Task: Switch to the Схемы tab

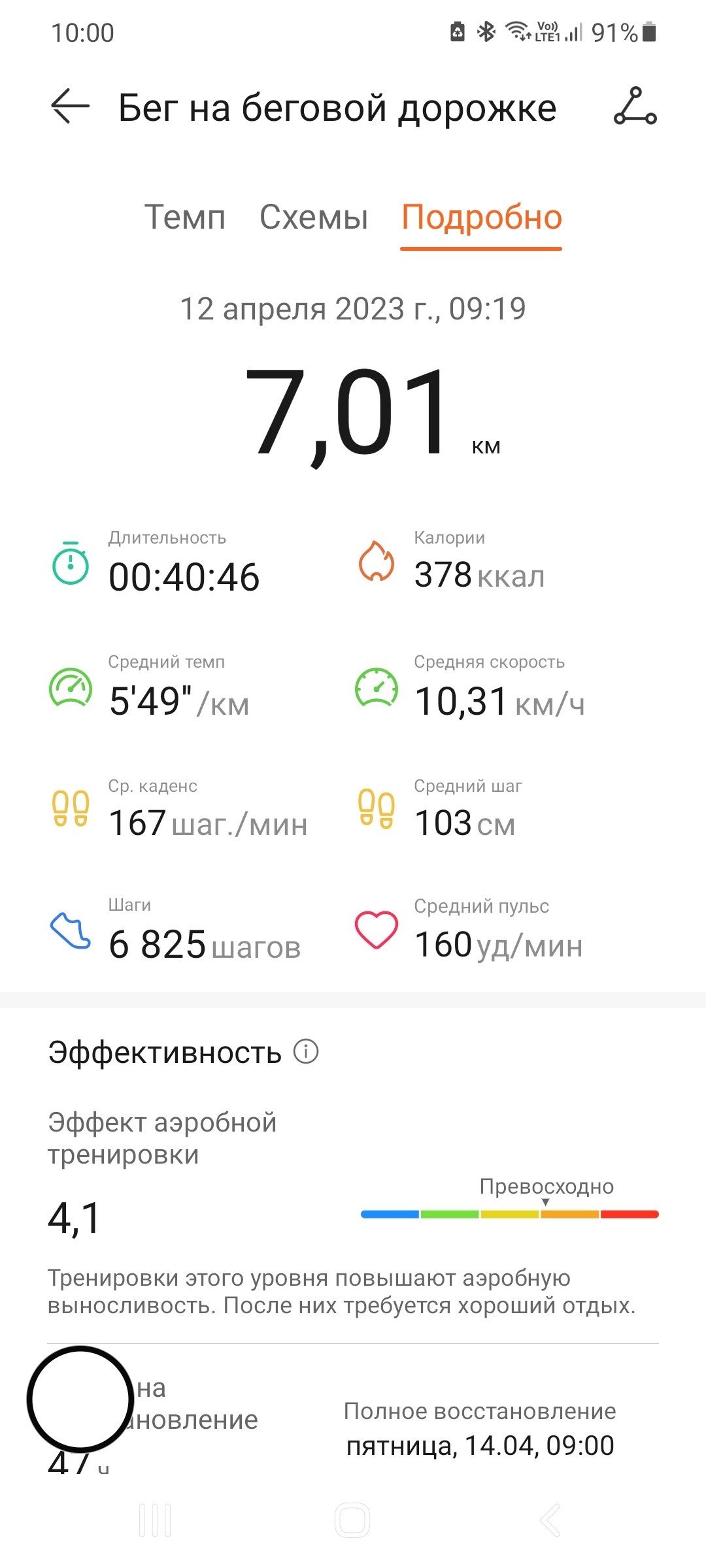Action: 314,217
